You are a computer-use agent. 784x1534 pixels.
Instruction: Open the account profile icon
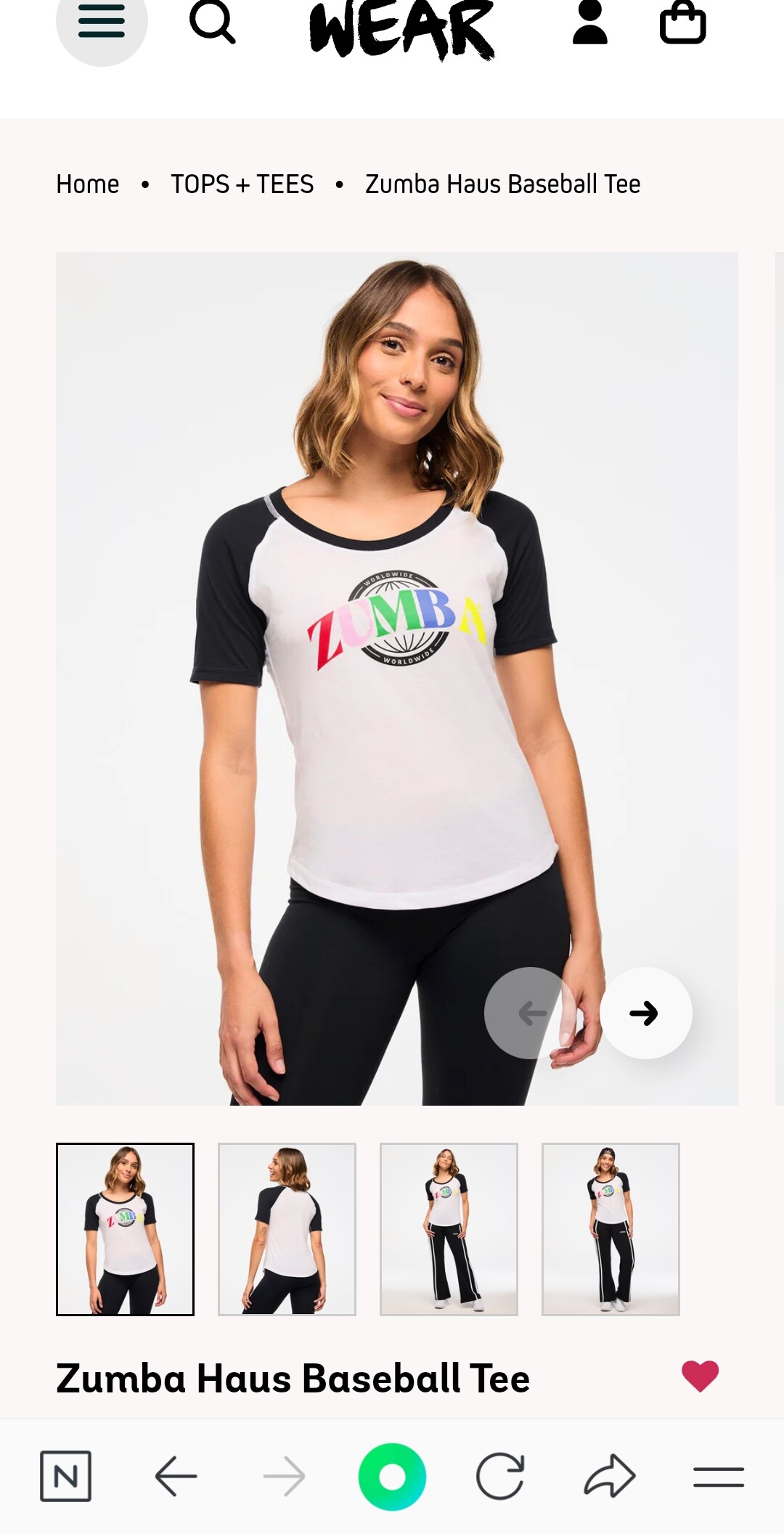tap(589, 23)
